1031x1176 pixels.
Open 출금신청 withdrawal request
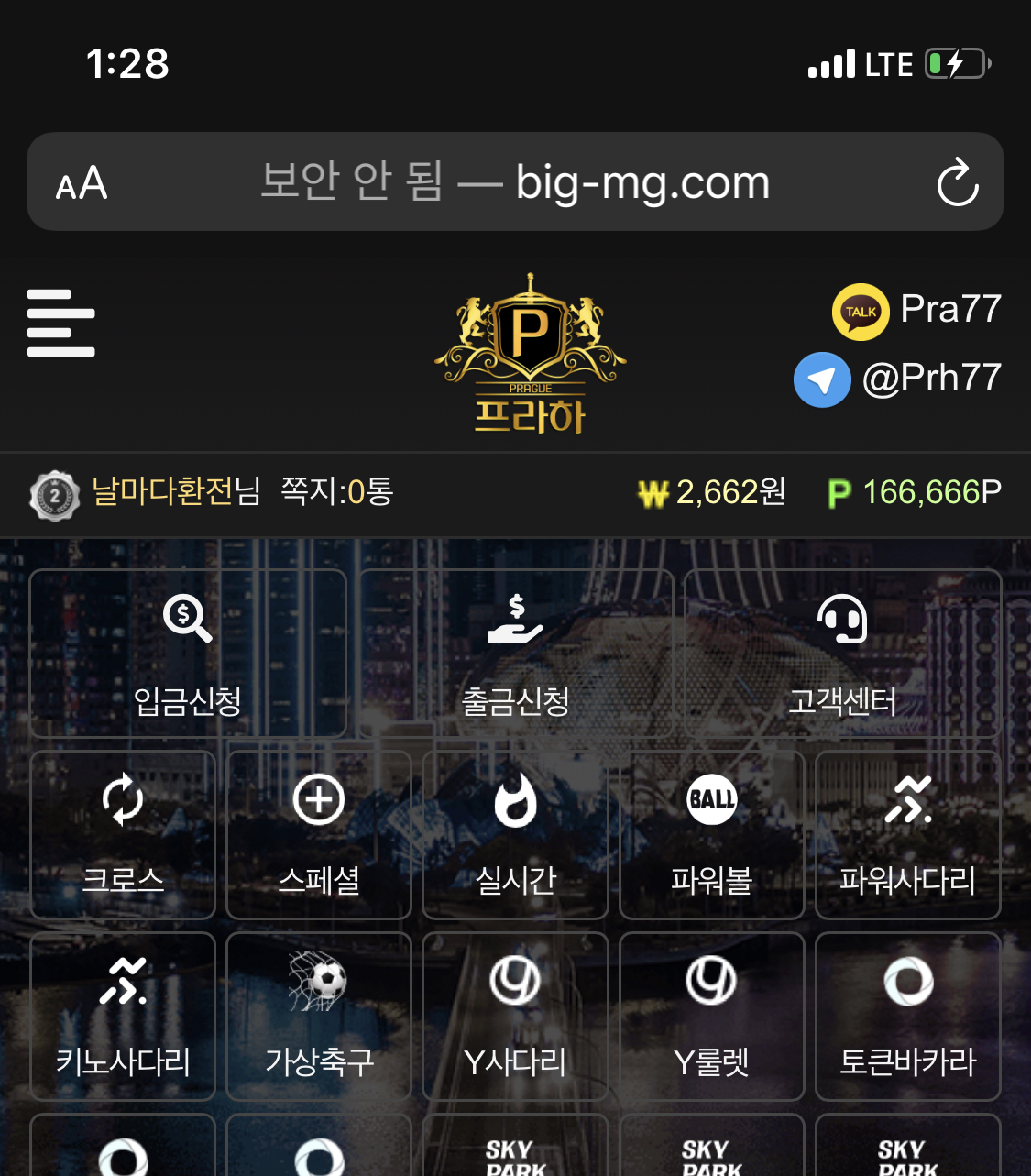tap(515, 653)
